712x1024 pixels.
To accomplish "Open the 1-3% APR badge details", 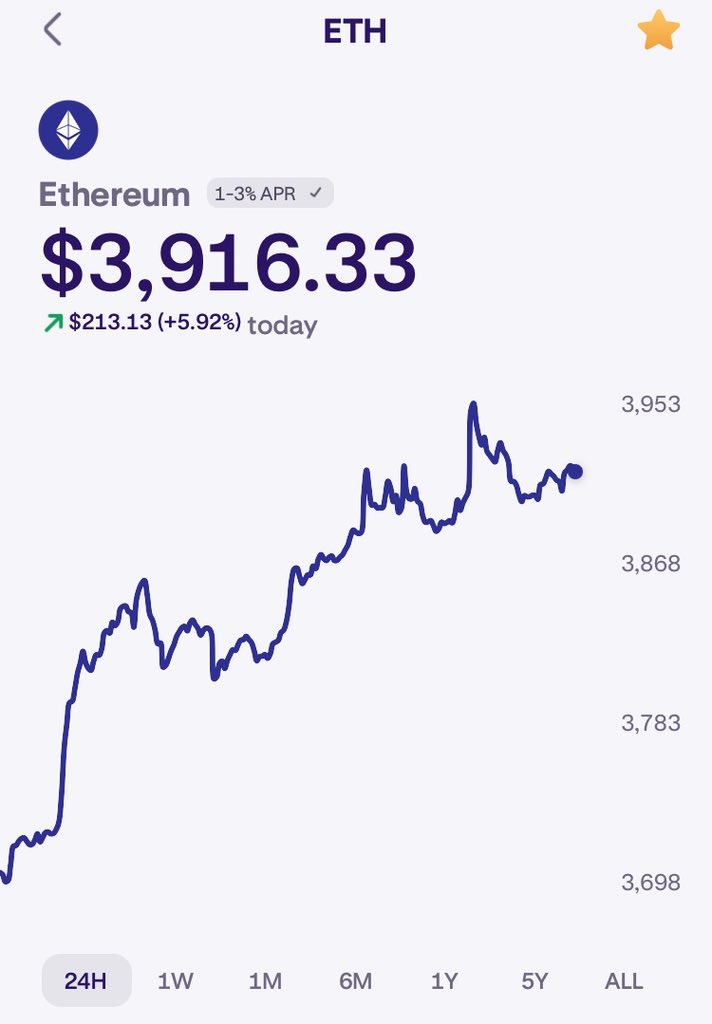I will (x=270, y=193).
